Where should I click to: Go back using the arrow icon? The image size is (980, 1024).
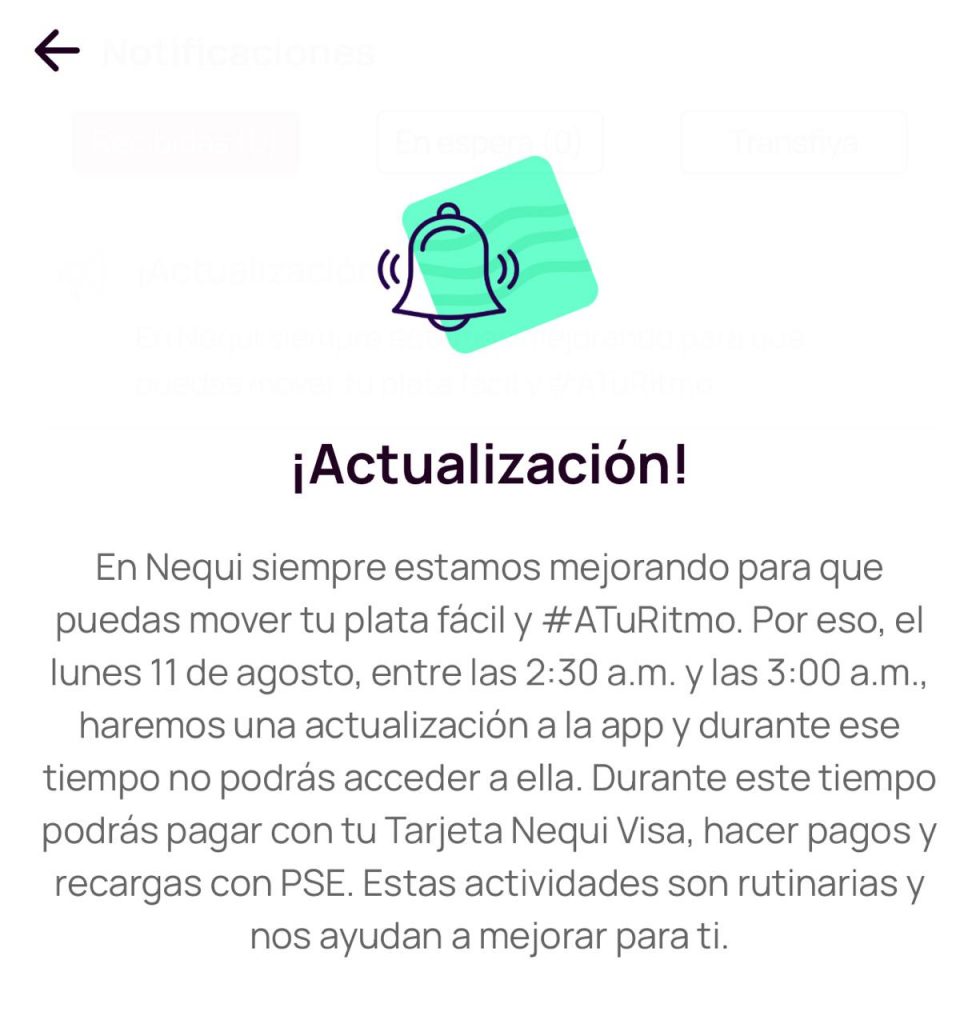pyautogui.click(x=57, y=51)
